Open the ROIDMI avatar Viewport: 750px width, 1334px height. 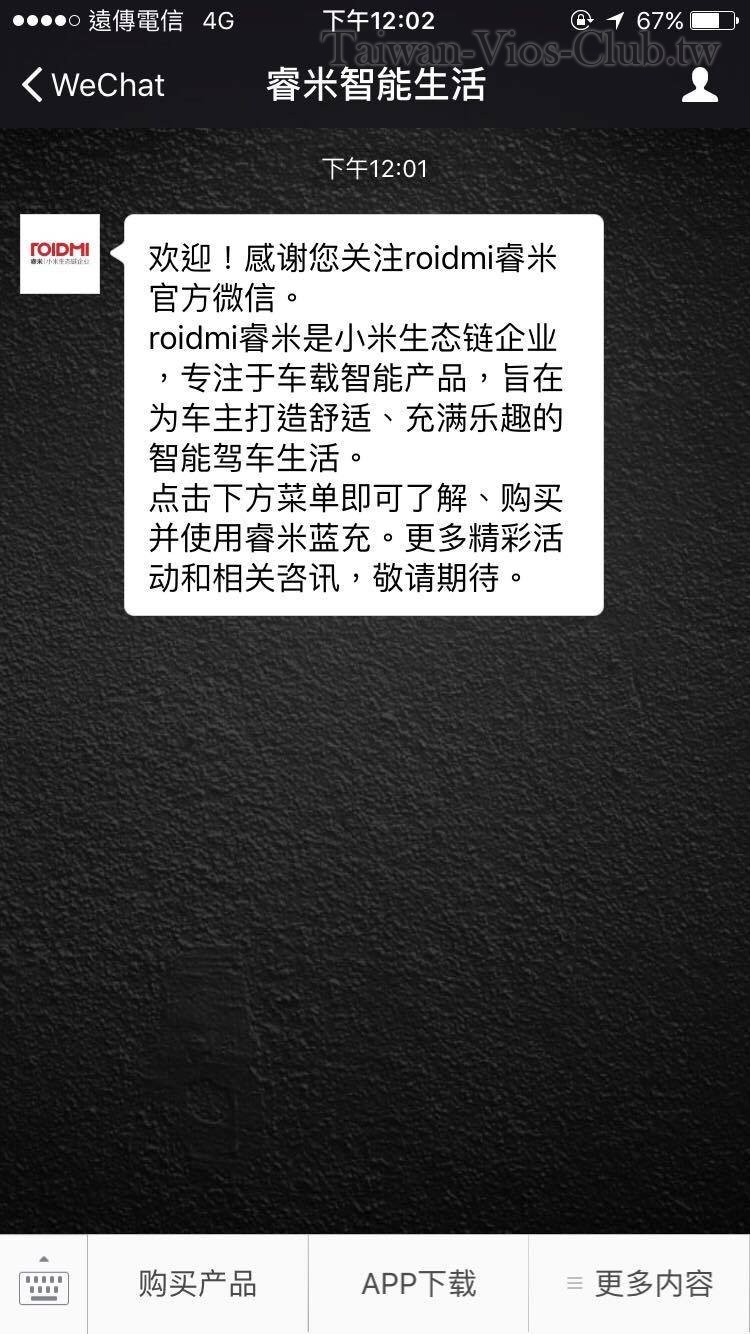click(60, 254)
